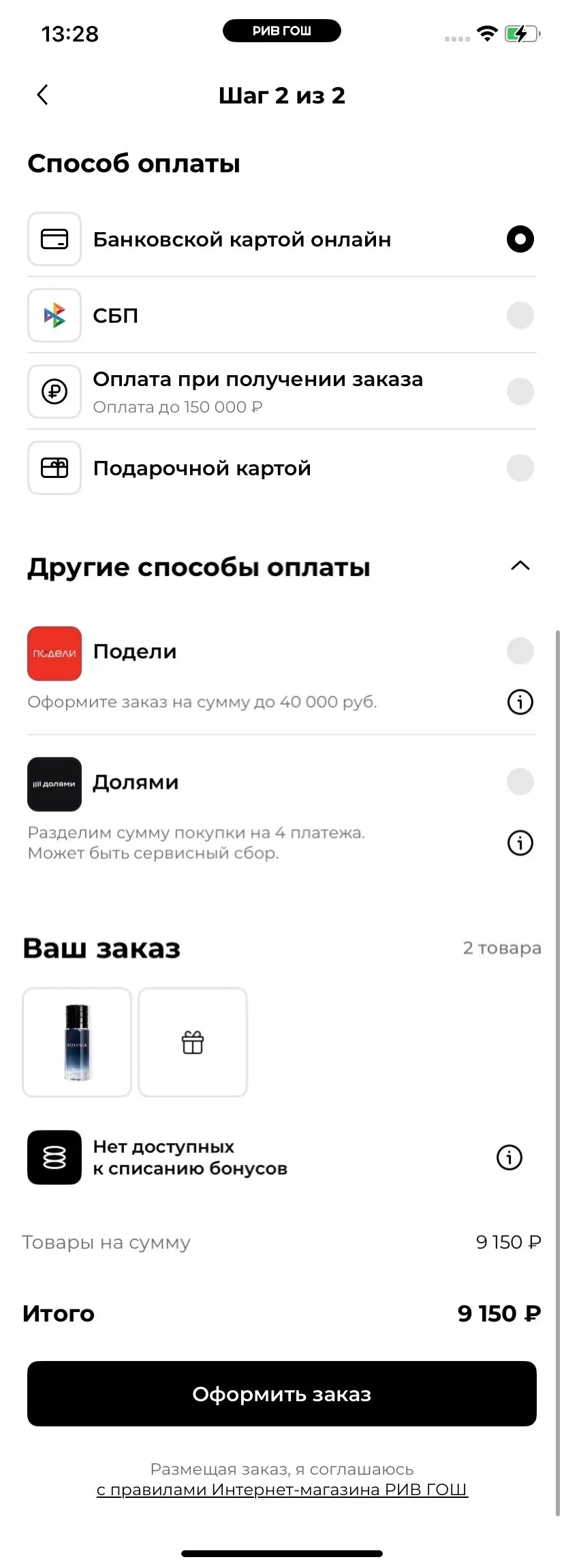Go back to the previous checkout step

(42, 95)
